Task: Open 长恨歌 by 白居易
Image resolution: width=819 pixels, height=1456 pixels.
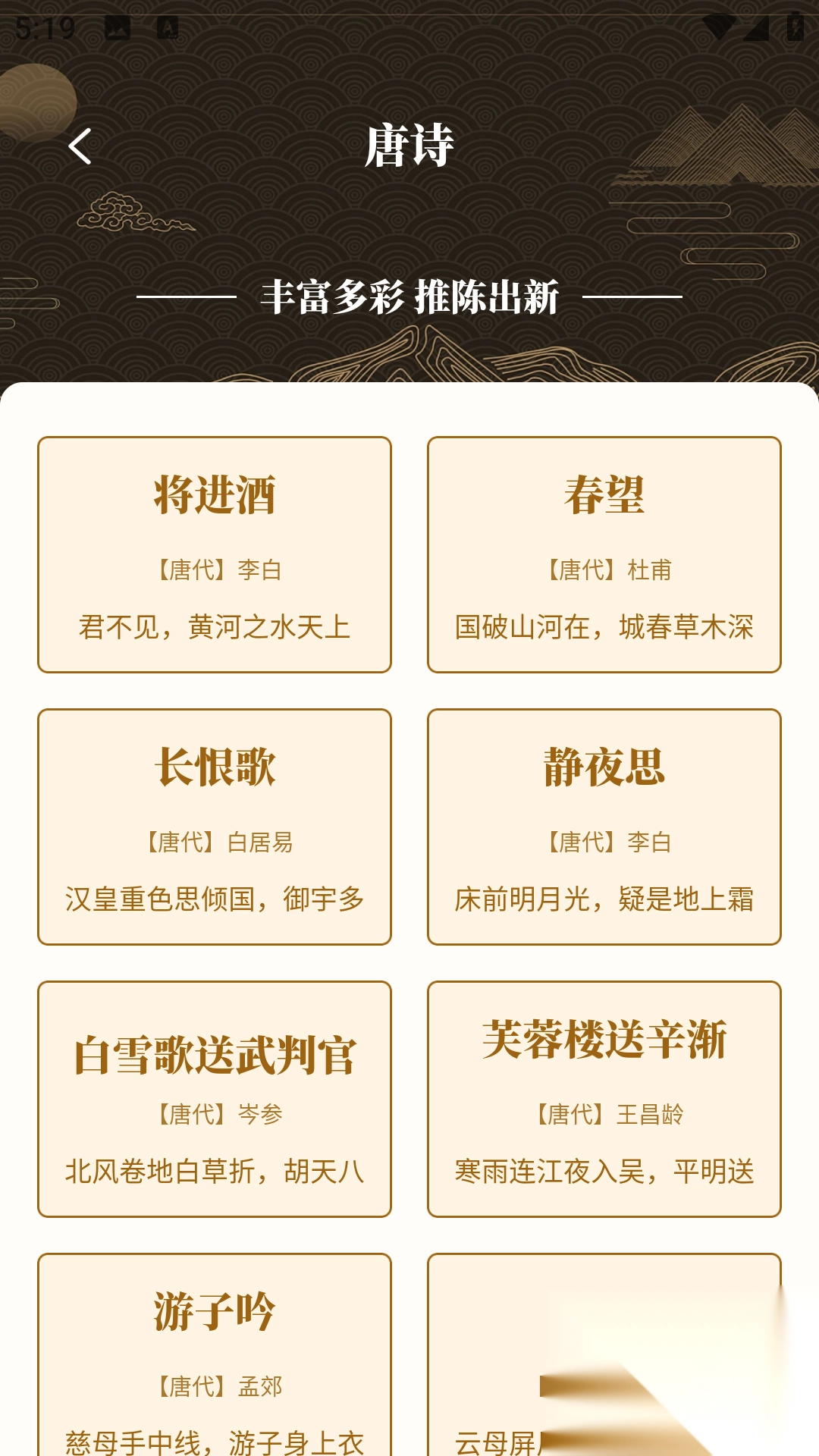Action: (215, 827)
